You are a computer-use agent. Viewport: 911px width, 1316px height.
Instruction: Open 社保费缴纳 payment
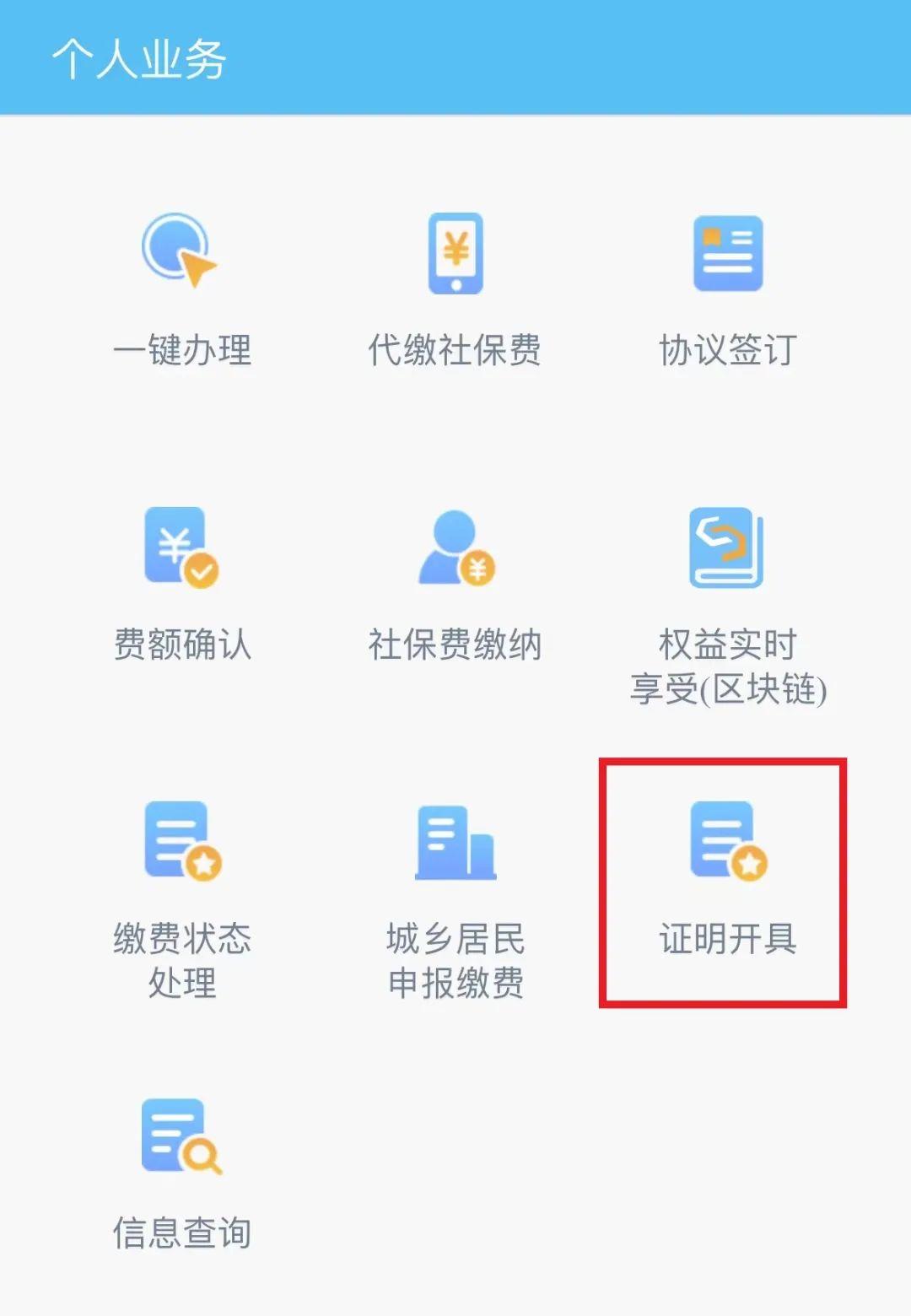455,582
